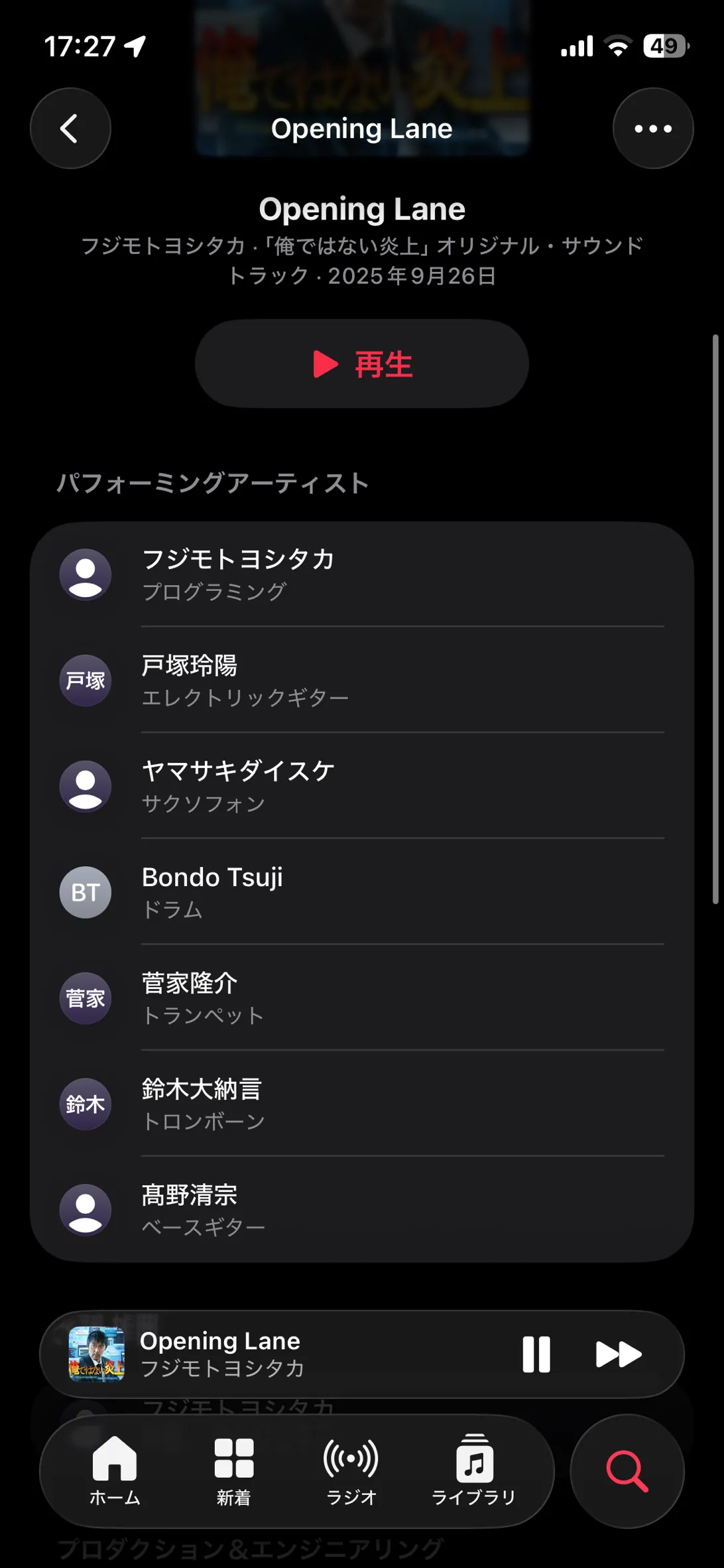Open the Opening Lane mini player
The height and width of the screenshot is (1568, 724).
tap(265, 1354)
